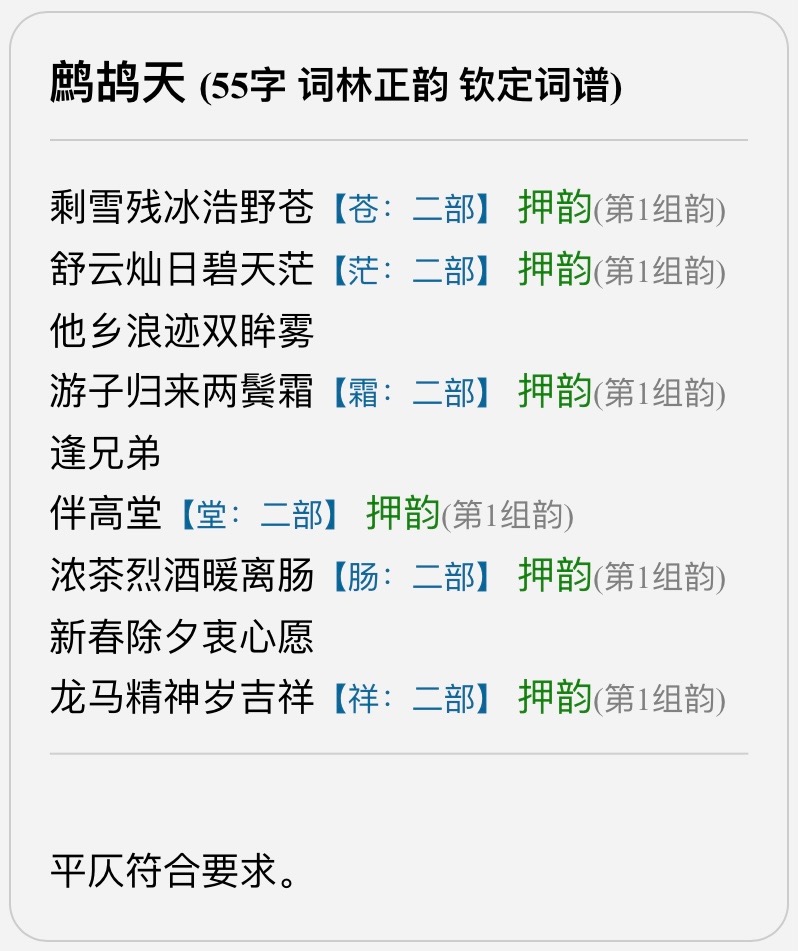Image resolution: width=798 pixels, height=951 pixels.
Task: Open the 祥：二部 rhyme link
Action: 412,699
